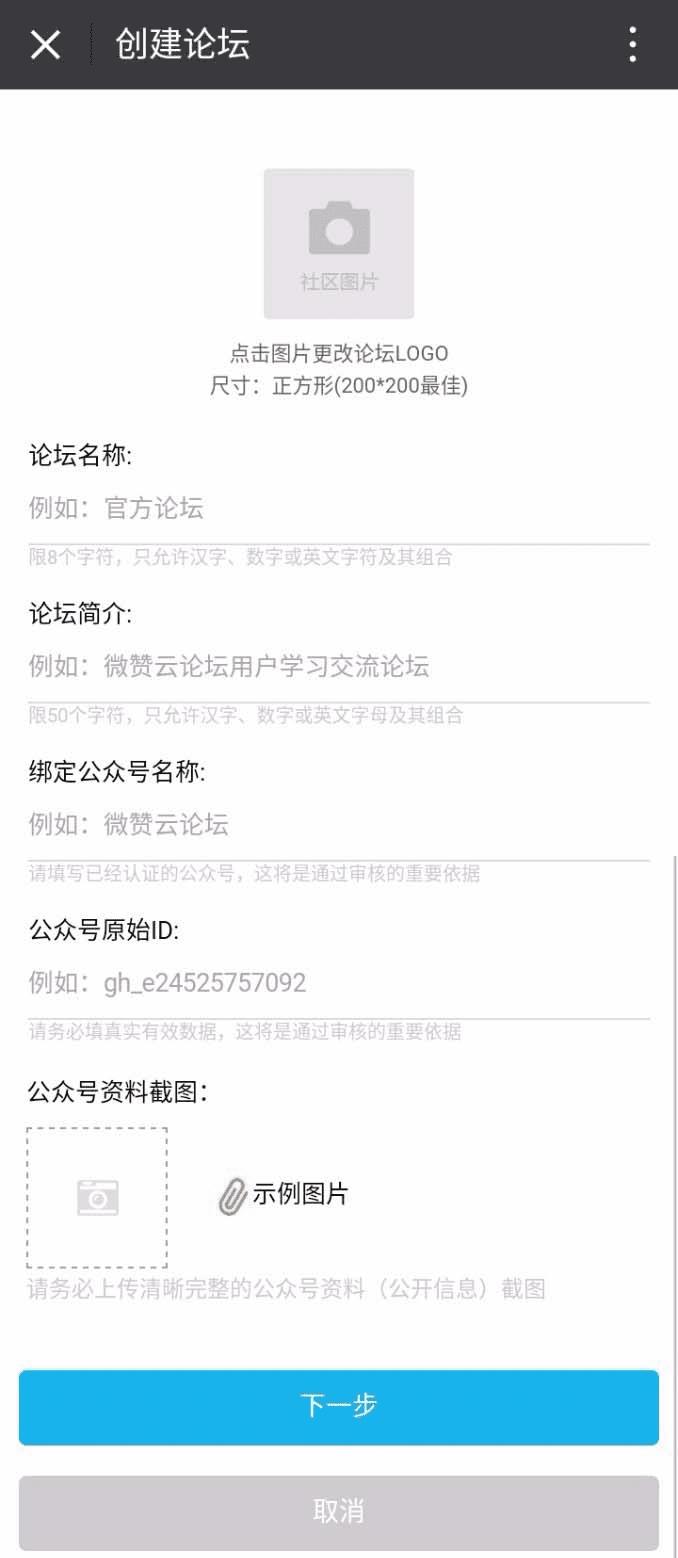The image size is (678, 1558).
Task: Continue with the 下一步 button
Action: (339, 1406)
